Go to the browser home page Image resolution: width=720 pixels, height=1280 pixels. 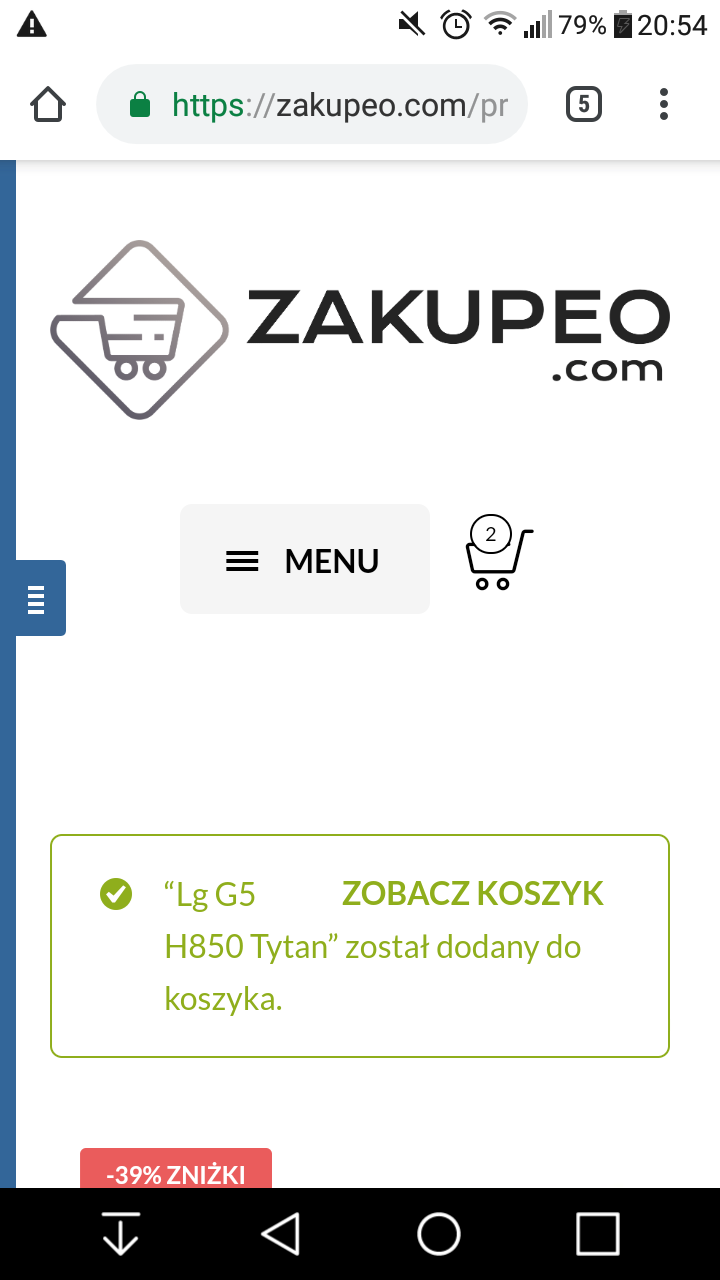point(48,105)
